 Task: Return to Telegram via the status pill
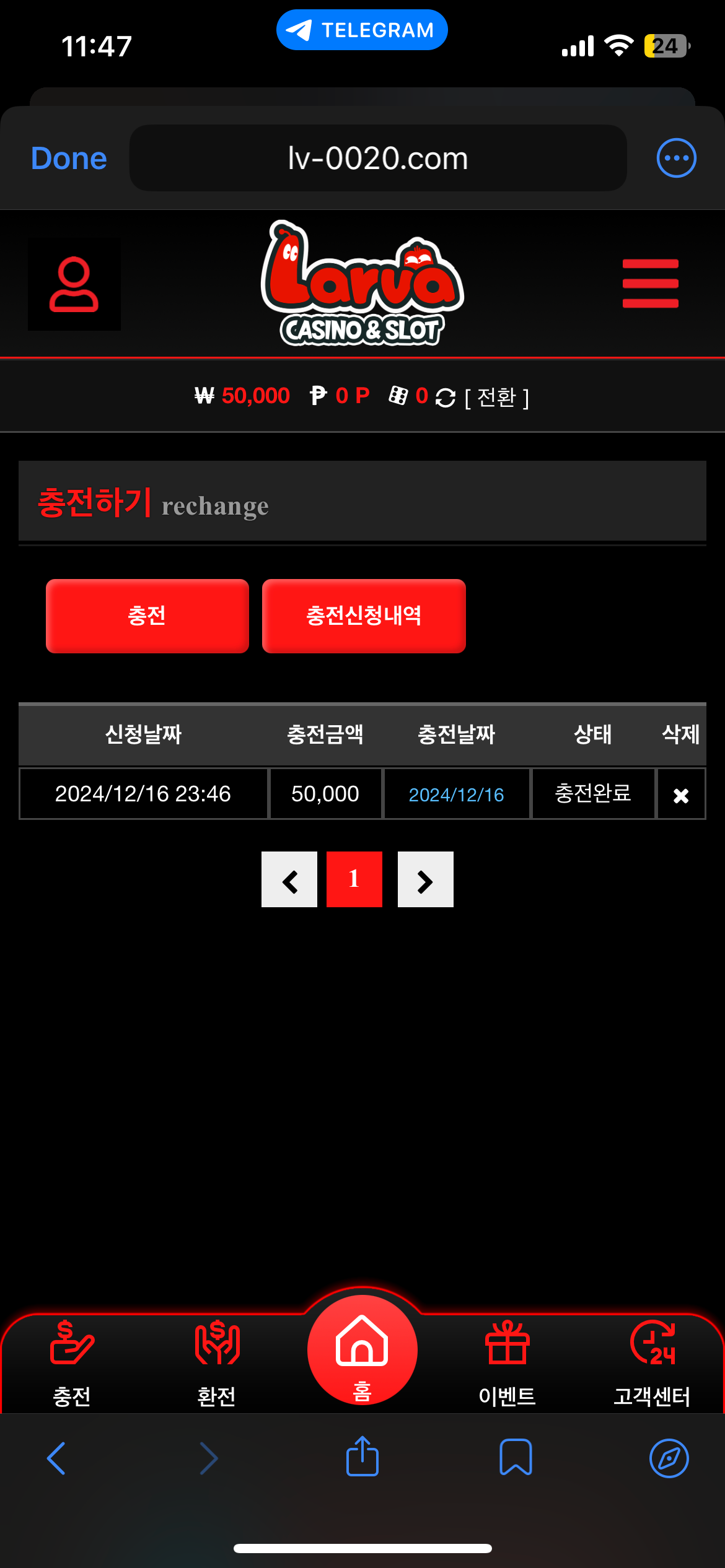pos(362,30)
